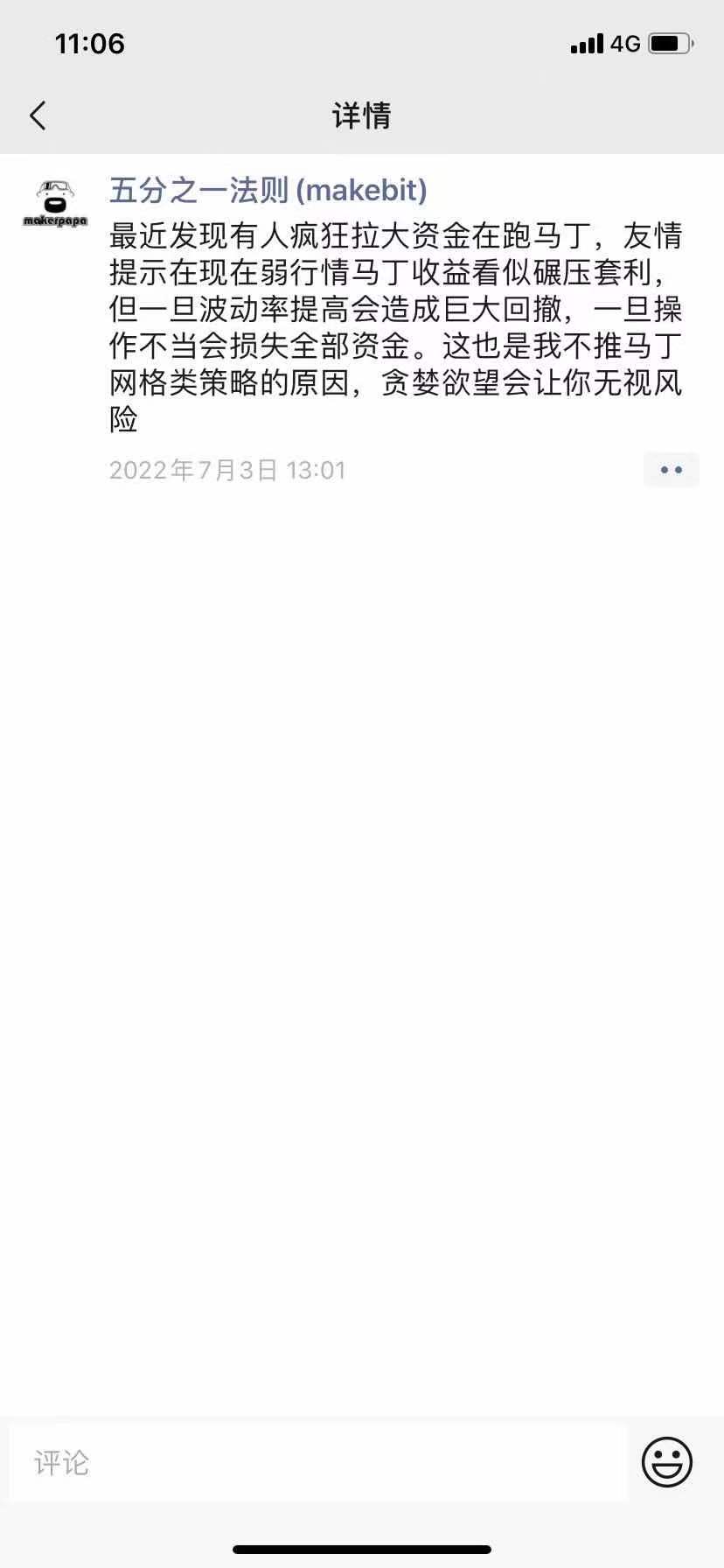The width and height of the screenshot is (724, 1568).
Task: Go back from the 详情 page
Action: click(x=38, y=115)
